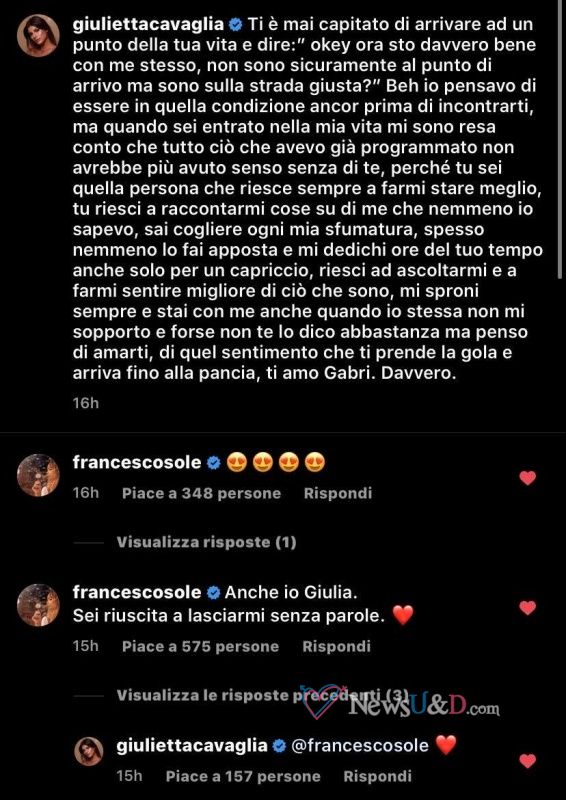Expand Visualizza risposte (1)
Viewport: 566px width, 800px height.
click(207, 542)
